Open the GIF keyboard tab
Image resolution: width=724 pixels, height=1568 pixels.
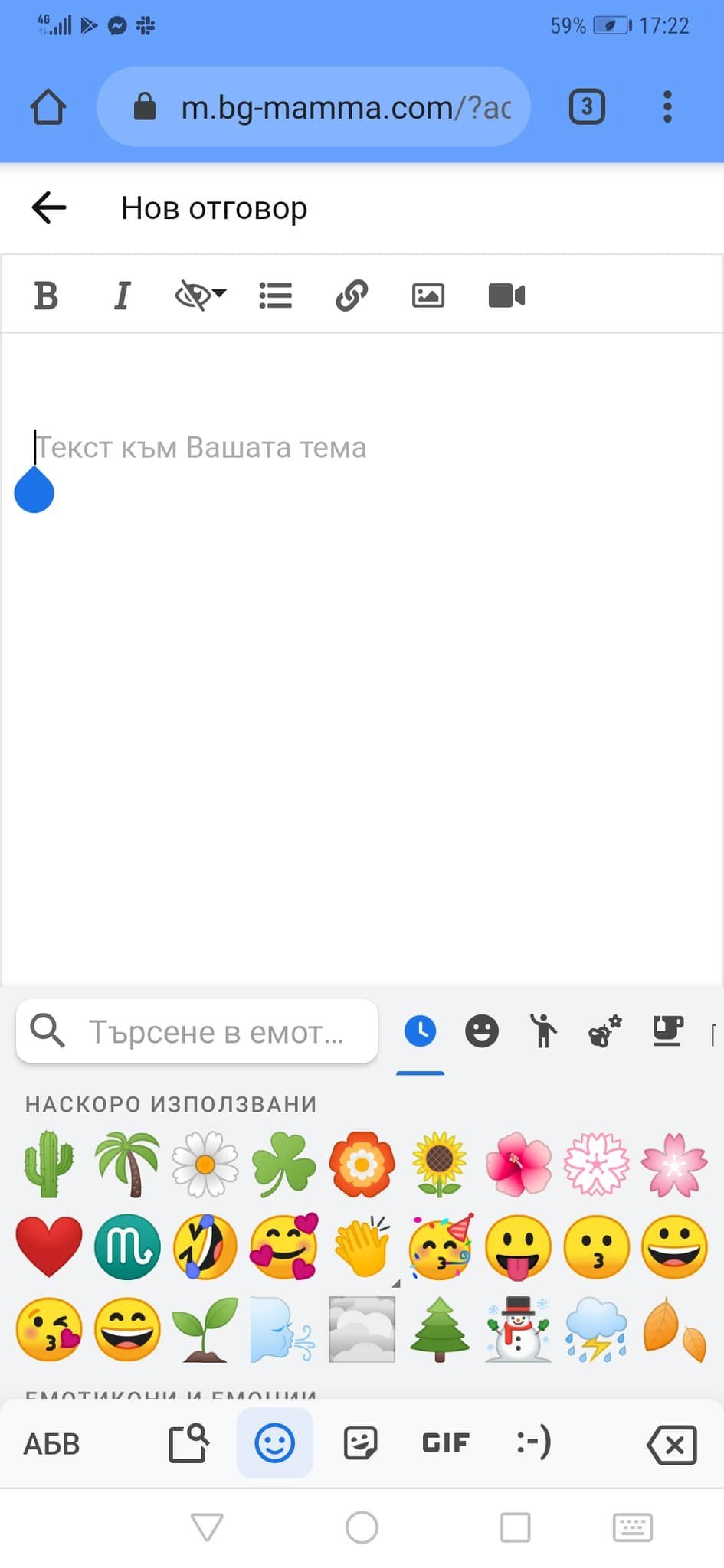click(x=446, y=1443)
